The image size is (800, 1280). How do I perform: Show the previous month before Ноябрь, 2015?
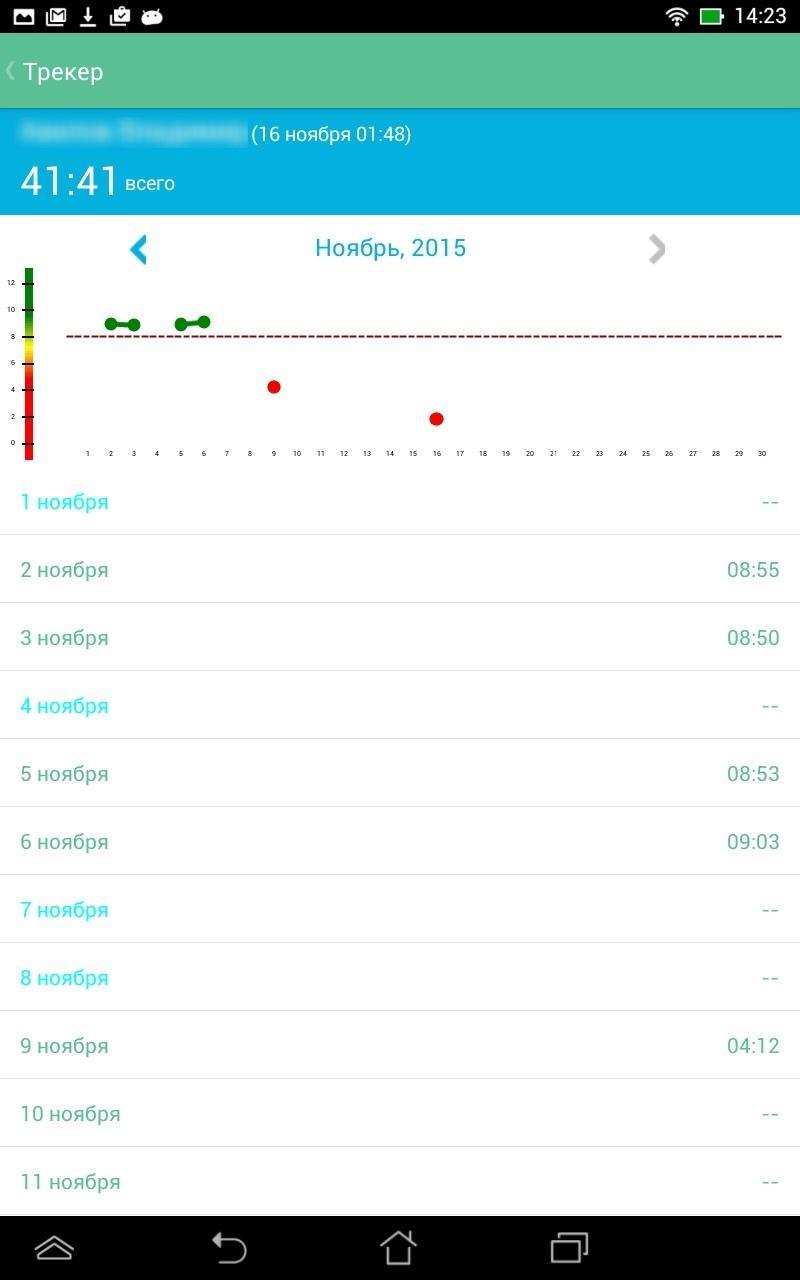coord(139,249)
